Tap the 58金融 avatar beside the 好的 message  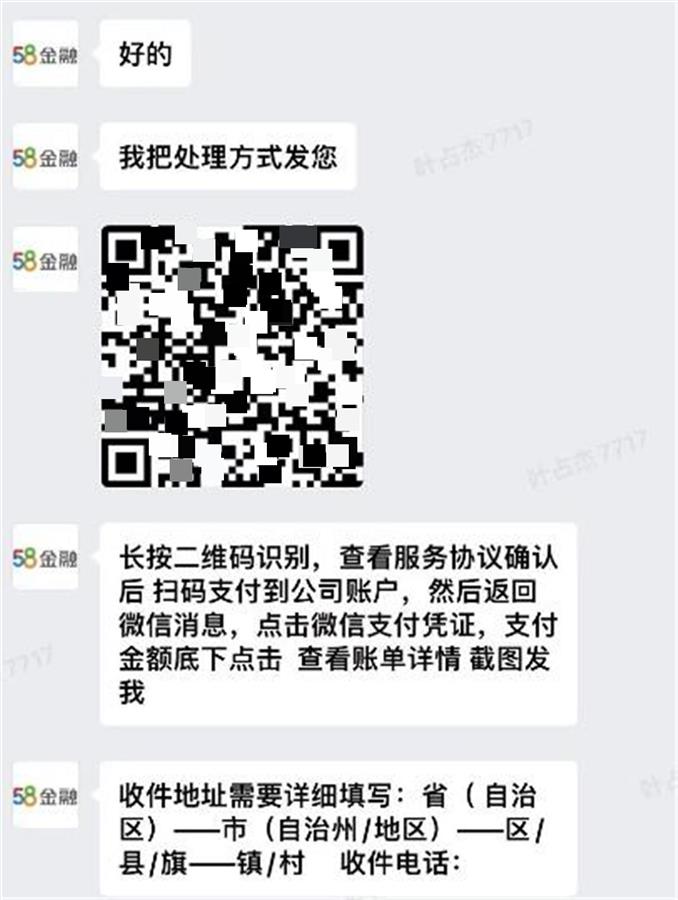[45, 54]
